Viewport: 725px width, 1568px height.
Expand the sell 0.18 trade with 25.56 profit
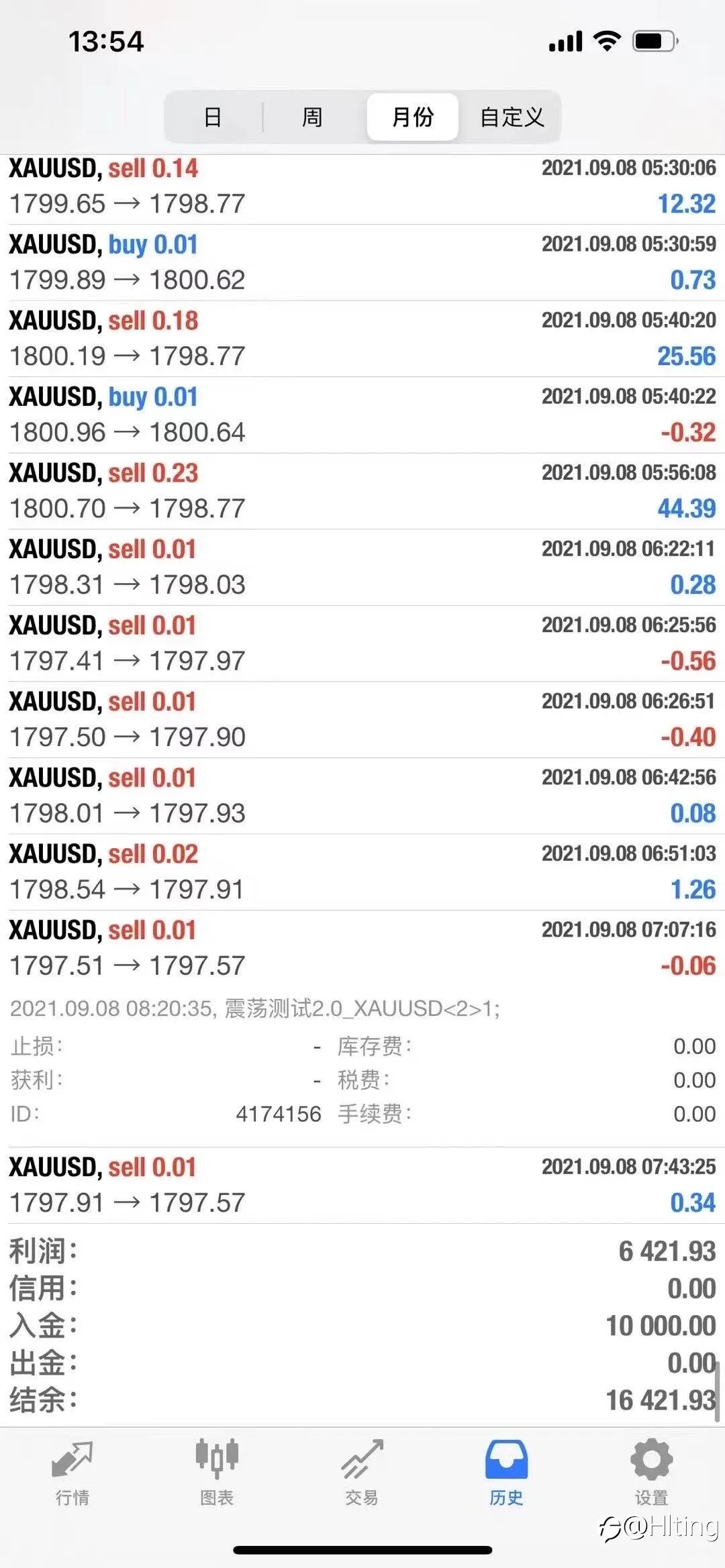tap(362, 338)
